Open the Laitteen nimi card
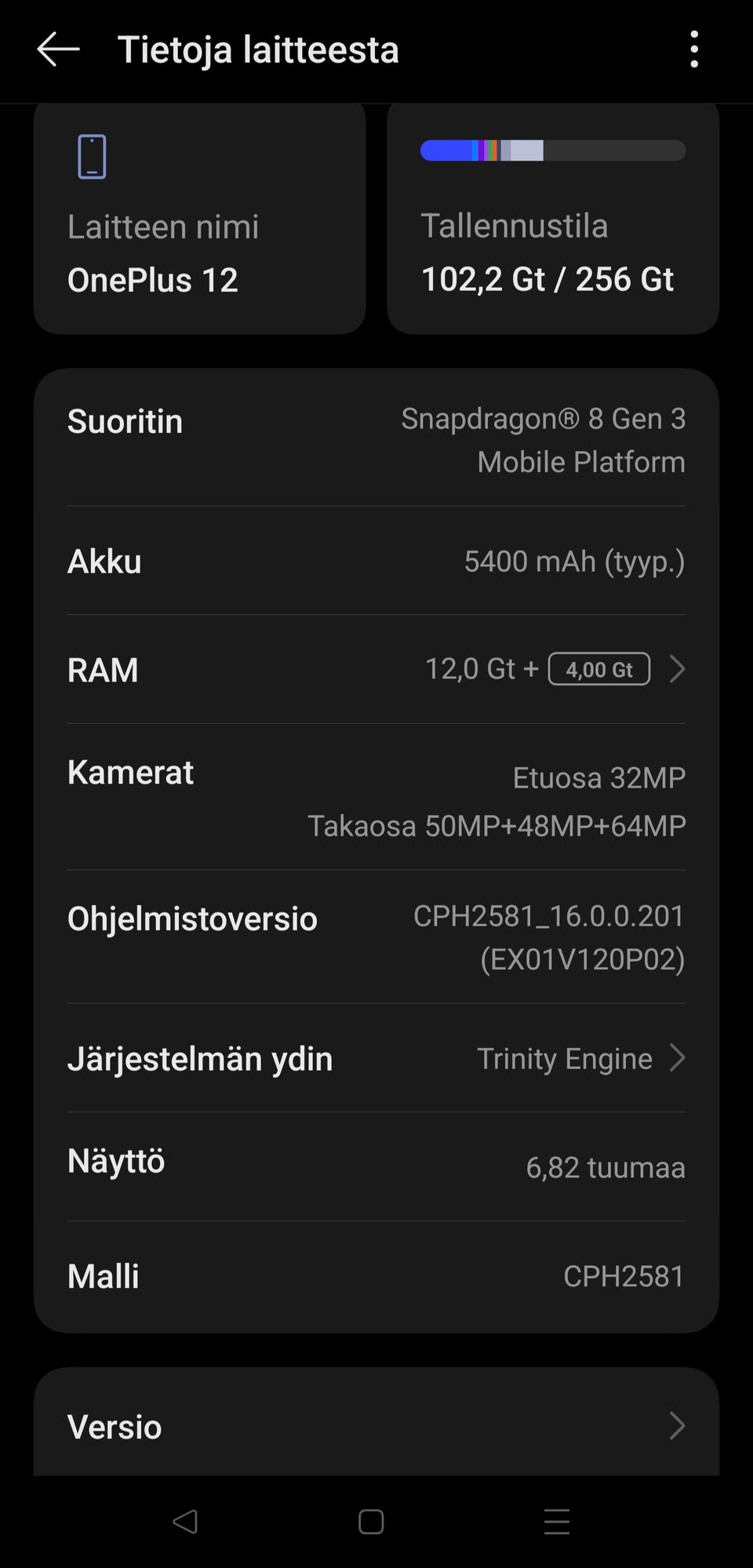Viewport: 753px width, 1568px height. pyautogui.click(x=199, y=220)
